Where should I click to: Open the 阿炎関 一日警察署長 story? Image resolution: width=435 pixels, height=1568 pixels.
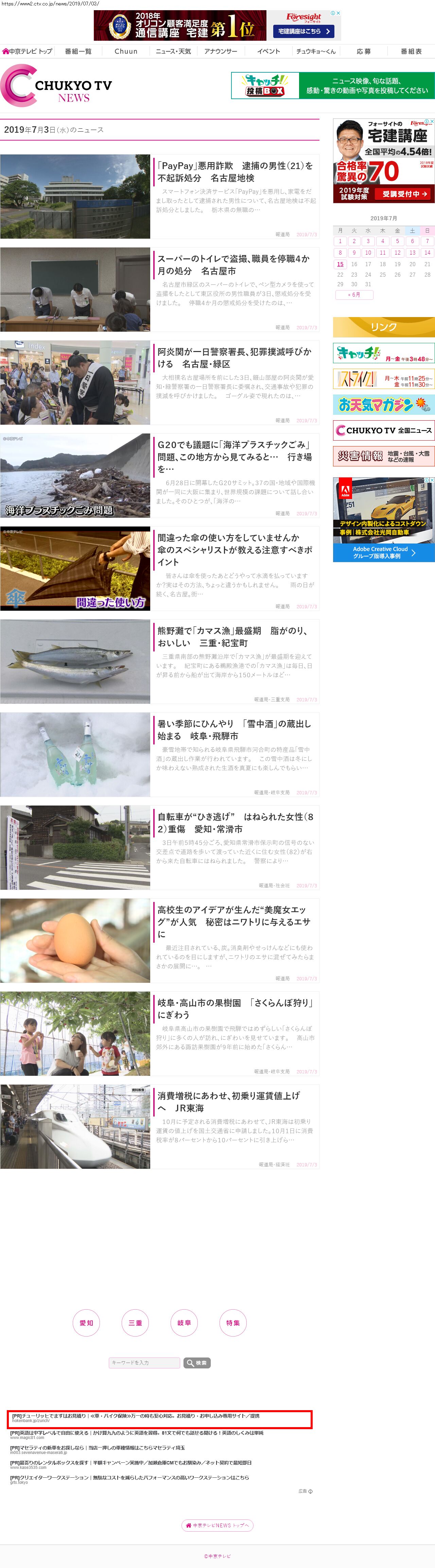point(234,357)
